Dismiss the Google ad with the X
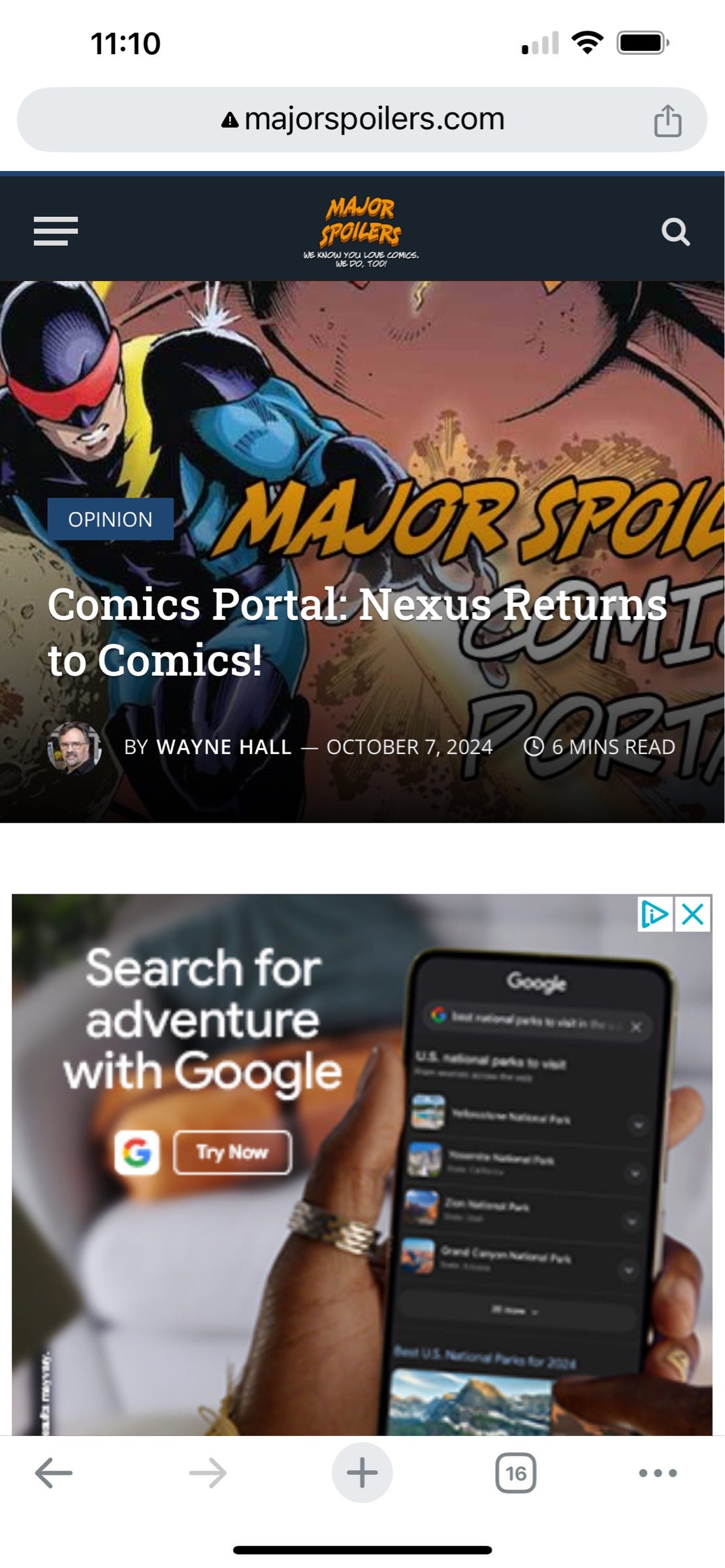725x1568 pixels. point(692,917)
